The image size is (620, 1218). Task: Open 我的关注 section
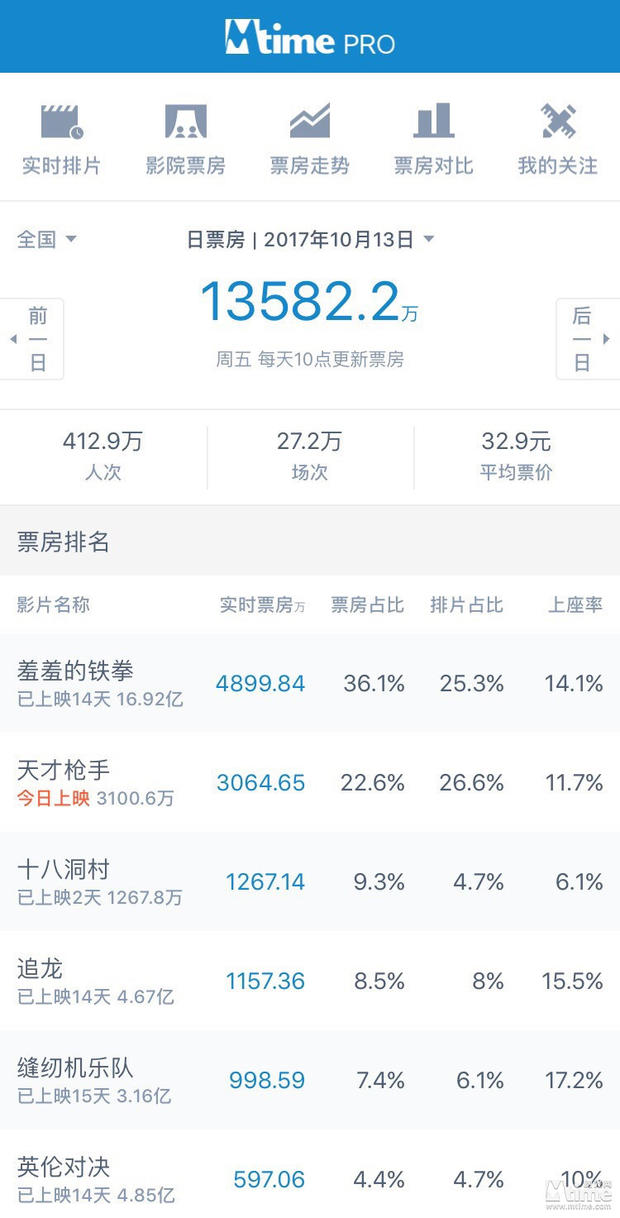pos(558,140)
